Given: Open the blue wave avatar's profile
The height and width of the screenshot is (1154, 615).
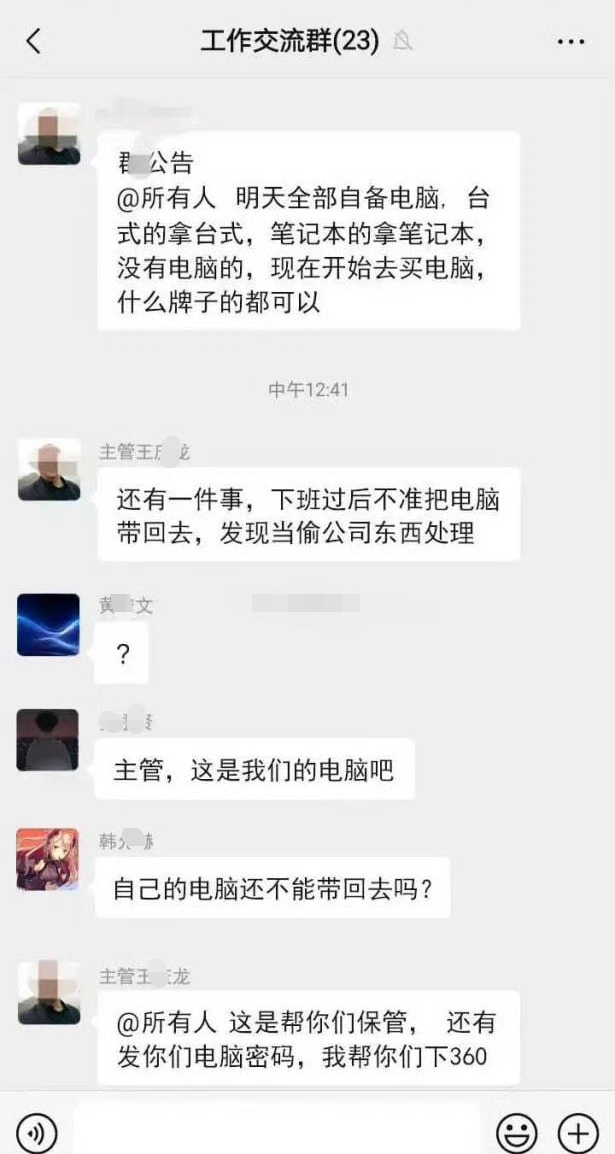Looking at the screenshot, I should pos(49,625).
